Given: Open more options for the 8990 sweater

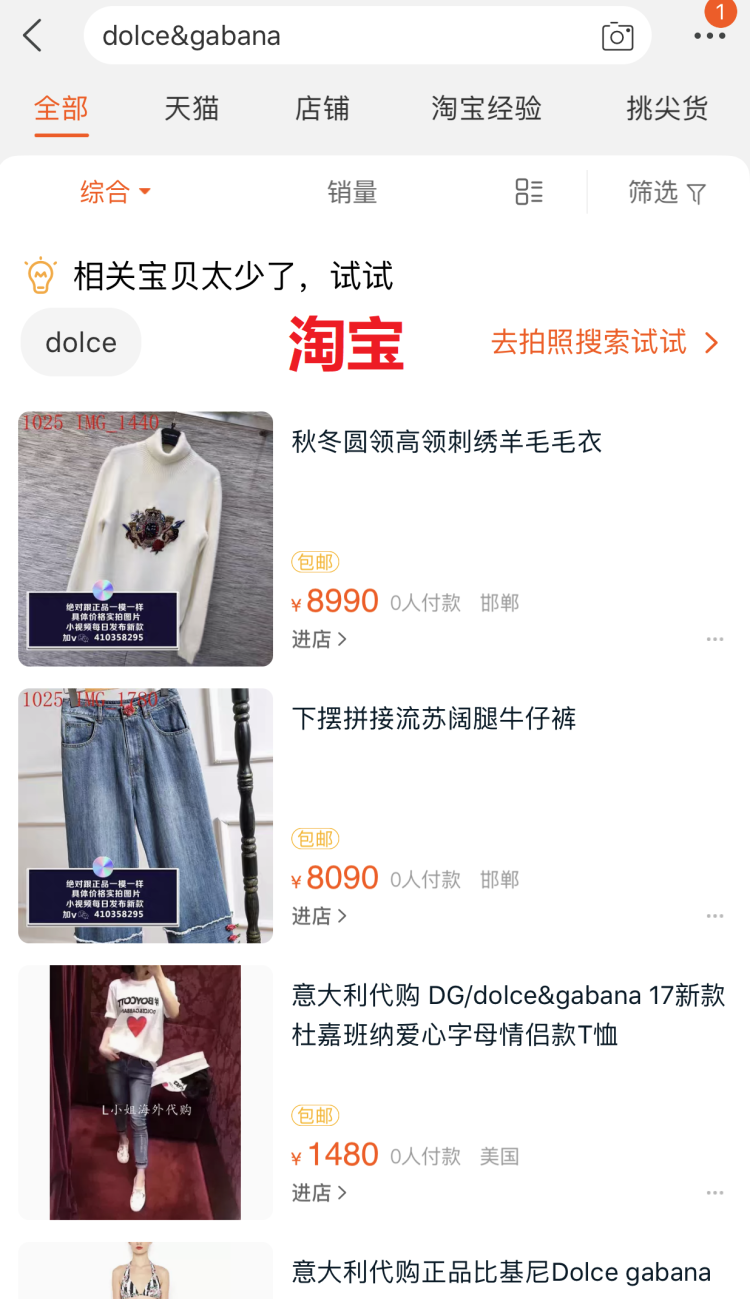Looking at the screenshot, I should point(714,639).
